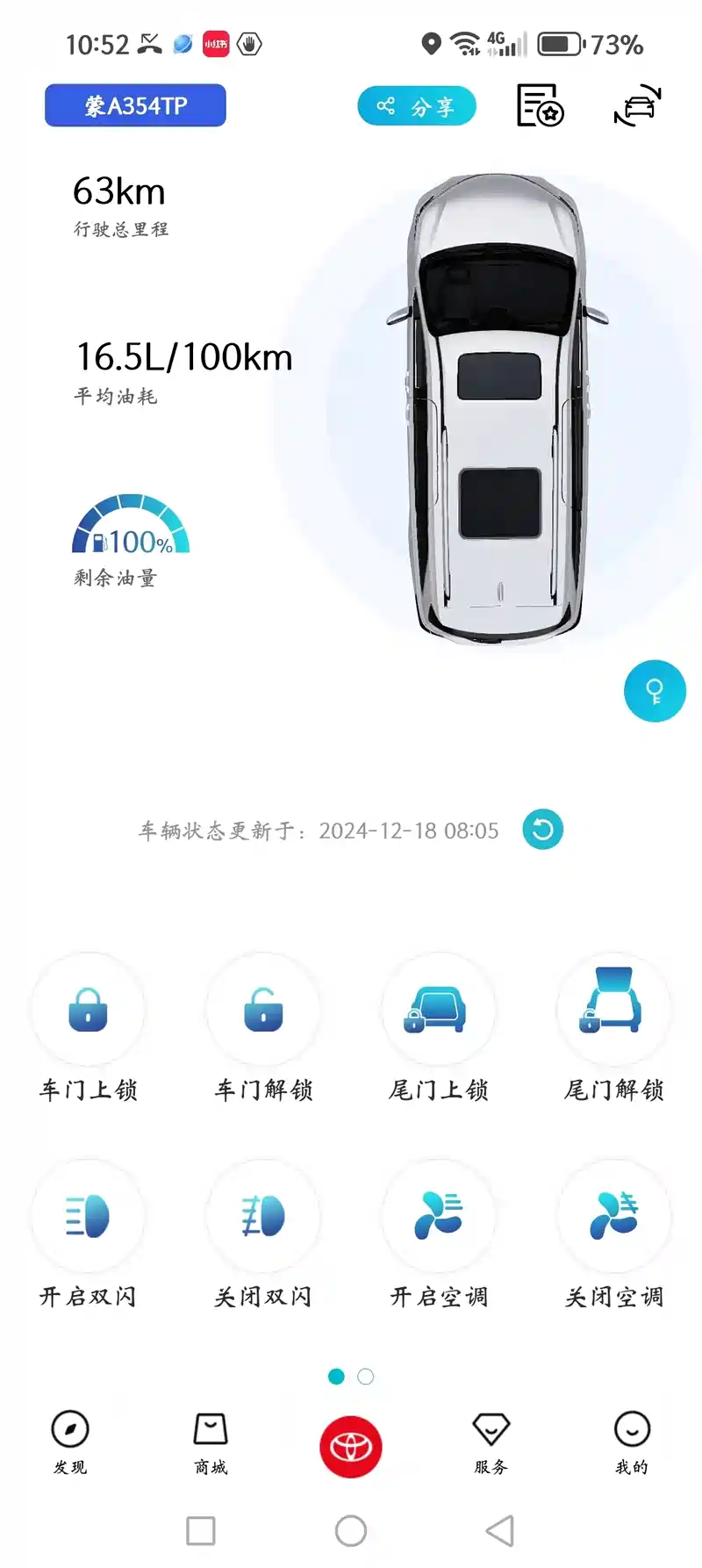Unlock the doors with 车门解锁
The image size is (702, 1568).
click(263, 1029)
